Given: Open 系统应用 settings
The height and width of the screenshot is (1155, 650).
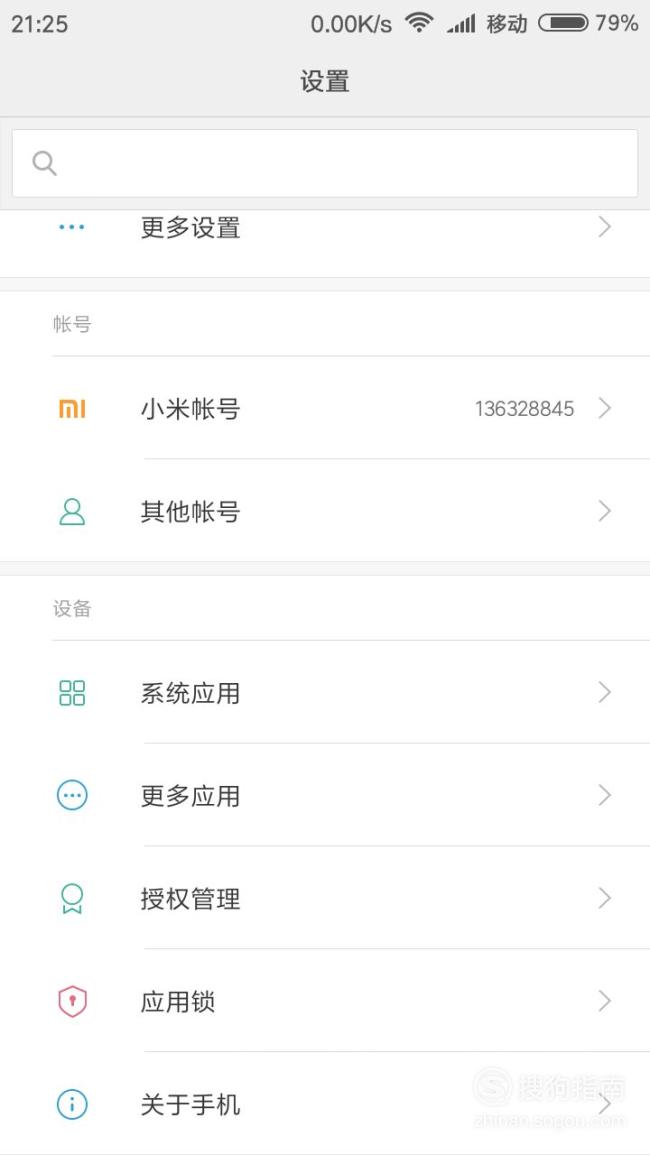Looking at the screenshot, I should 325,692.
